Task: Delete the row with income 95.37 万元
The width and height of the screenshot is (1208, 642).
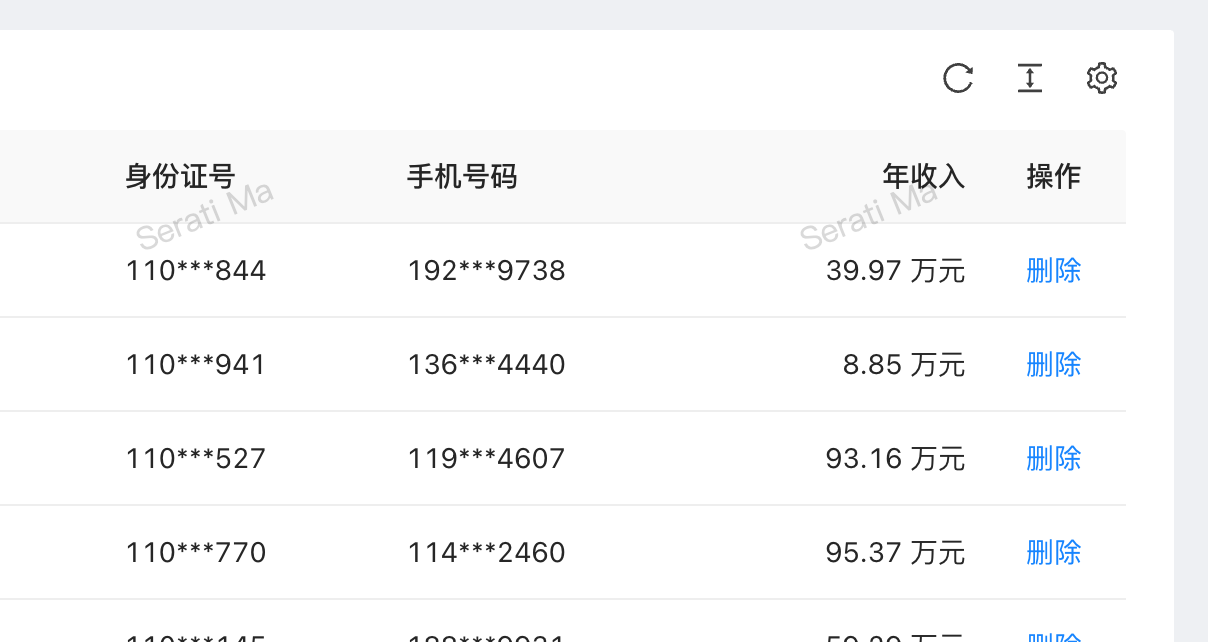Action: click(x=1054, y=552)
